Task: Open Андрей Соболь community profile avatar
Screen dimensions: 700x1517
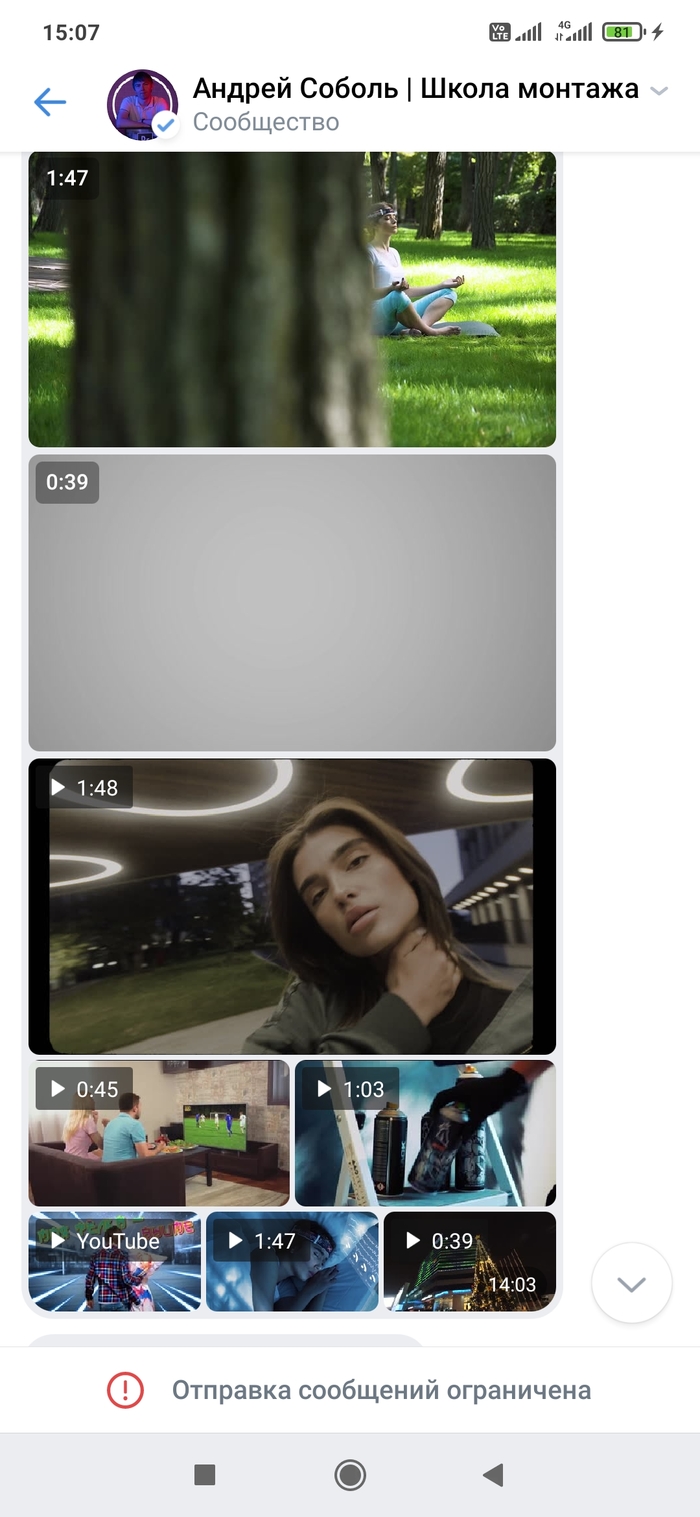Action: [142, 104]
